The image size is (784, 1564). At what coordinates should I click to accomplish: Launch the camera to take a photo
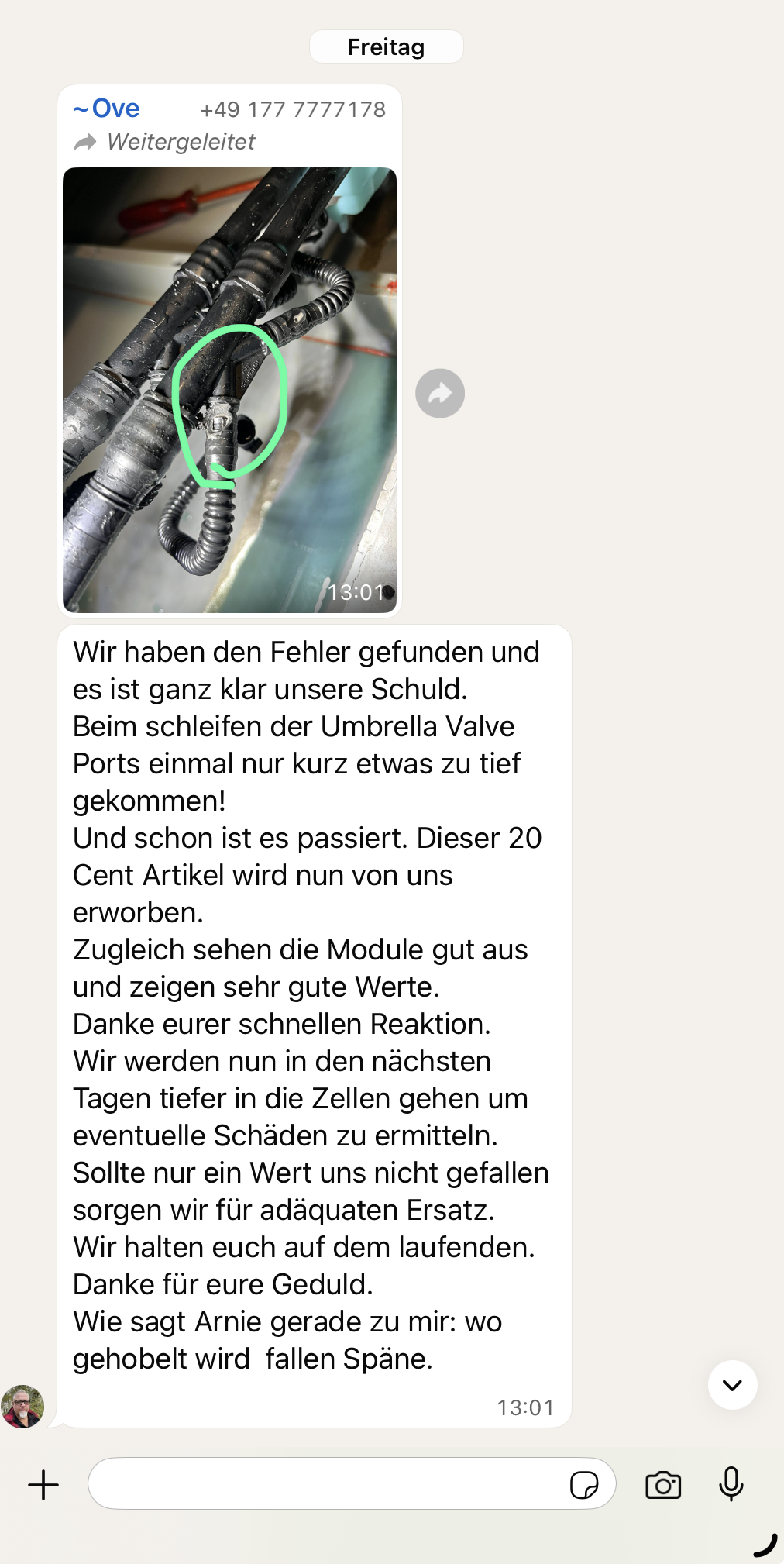(663, 1485)
